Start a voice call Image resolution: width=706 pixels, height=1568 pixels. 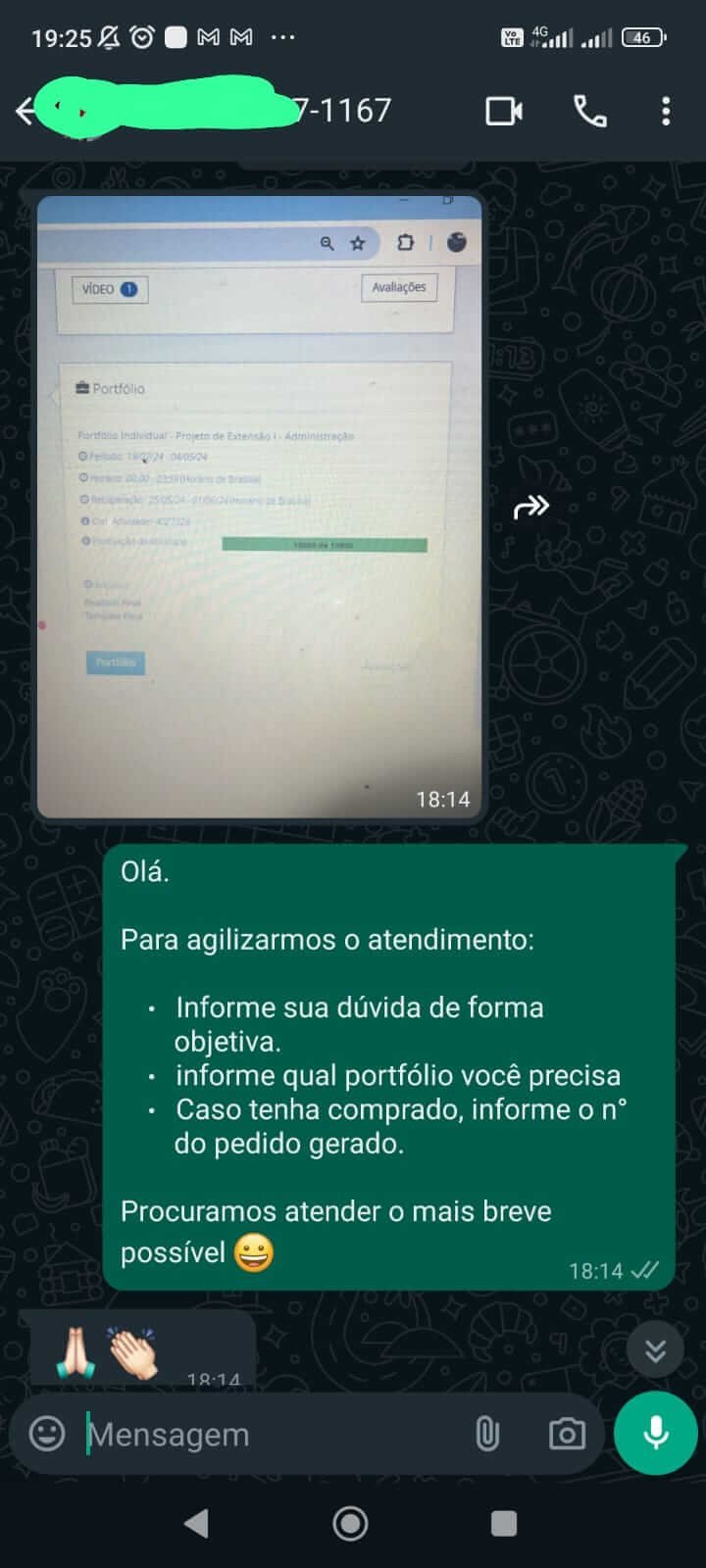pos(589,111)
